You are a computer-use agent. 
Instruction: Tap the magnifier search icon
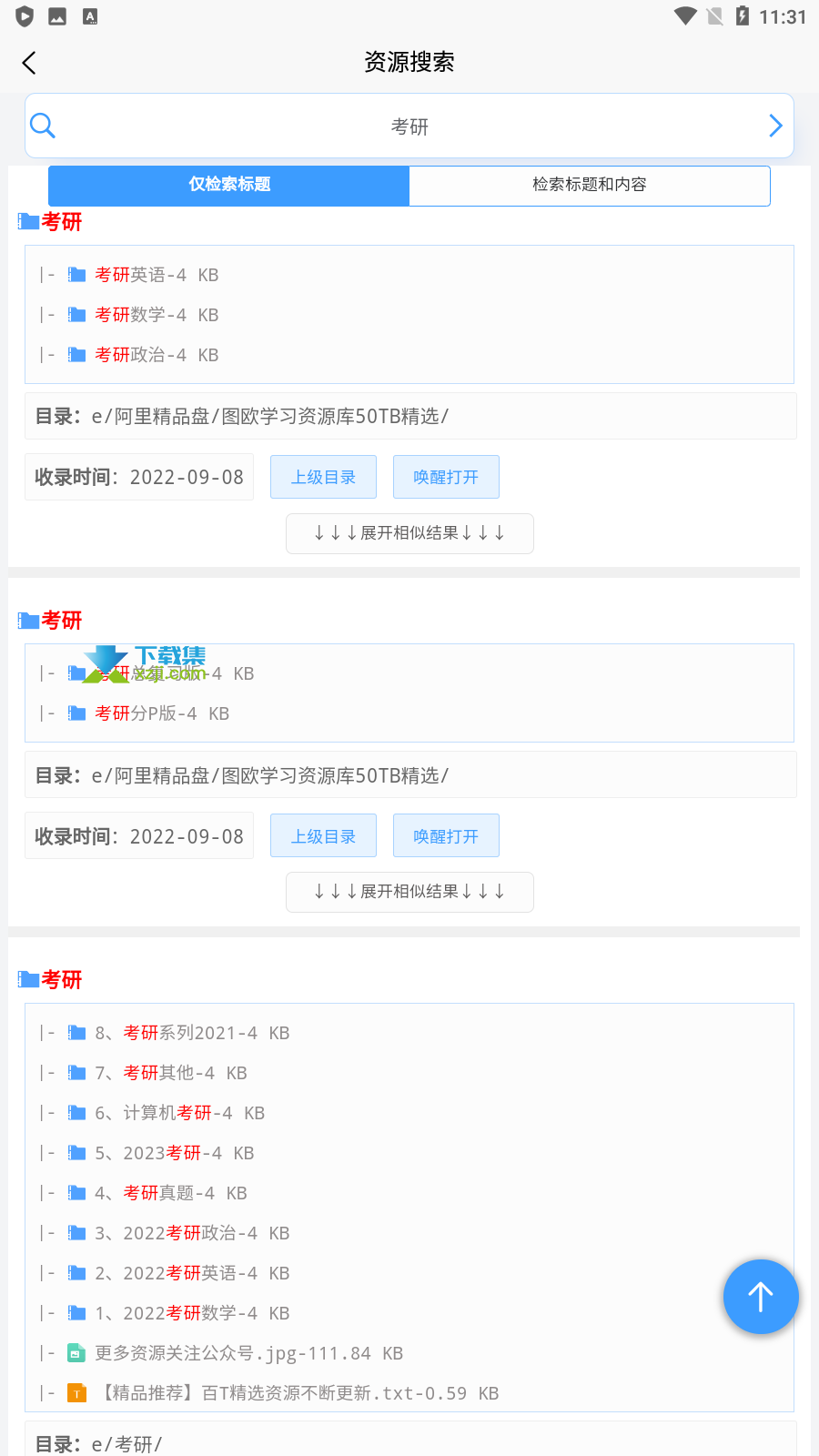(x=43, y=126)
